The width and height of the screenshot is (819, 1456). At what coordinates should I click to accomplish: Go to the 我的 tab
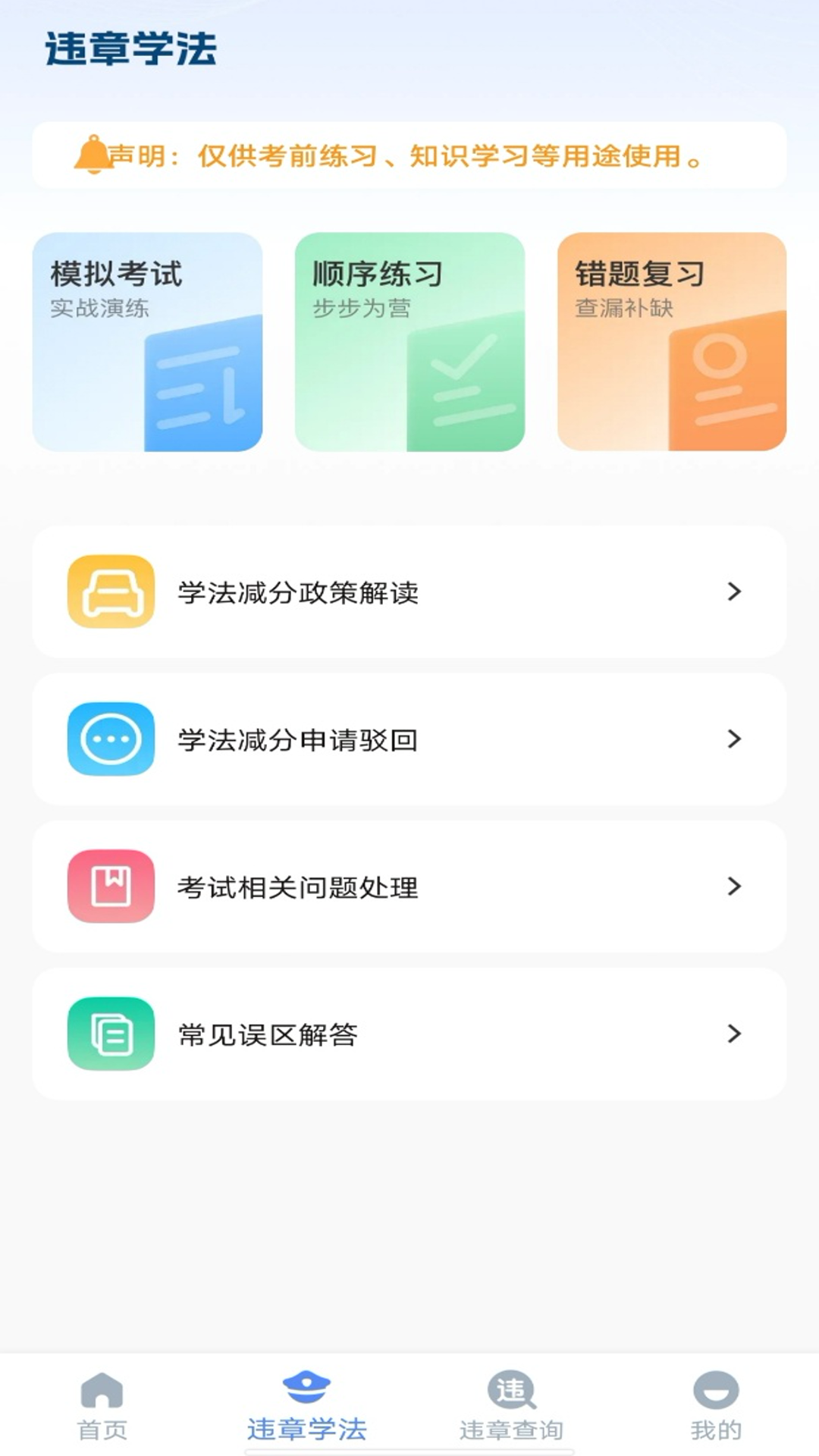[716, 1407]
